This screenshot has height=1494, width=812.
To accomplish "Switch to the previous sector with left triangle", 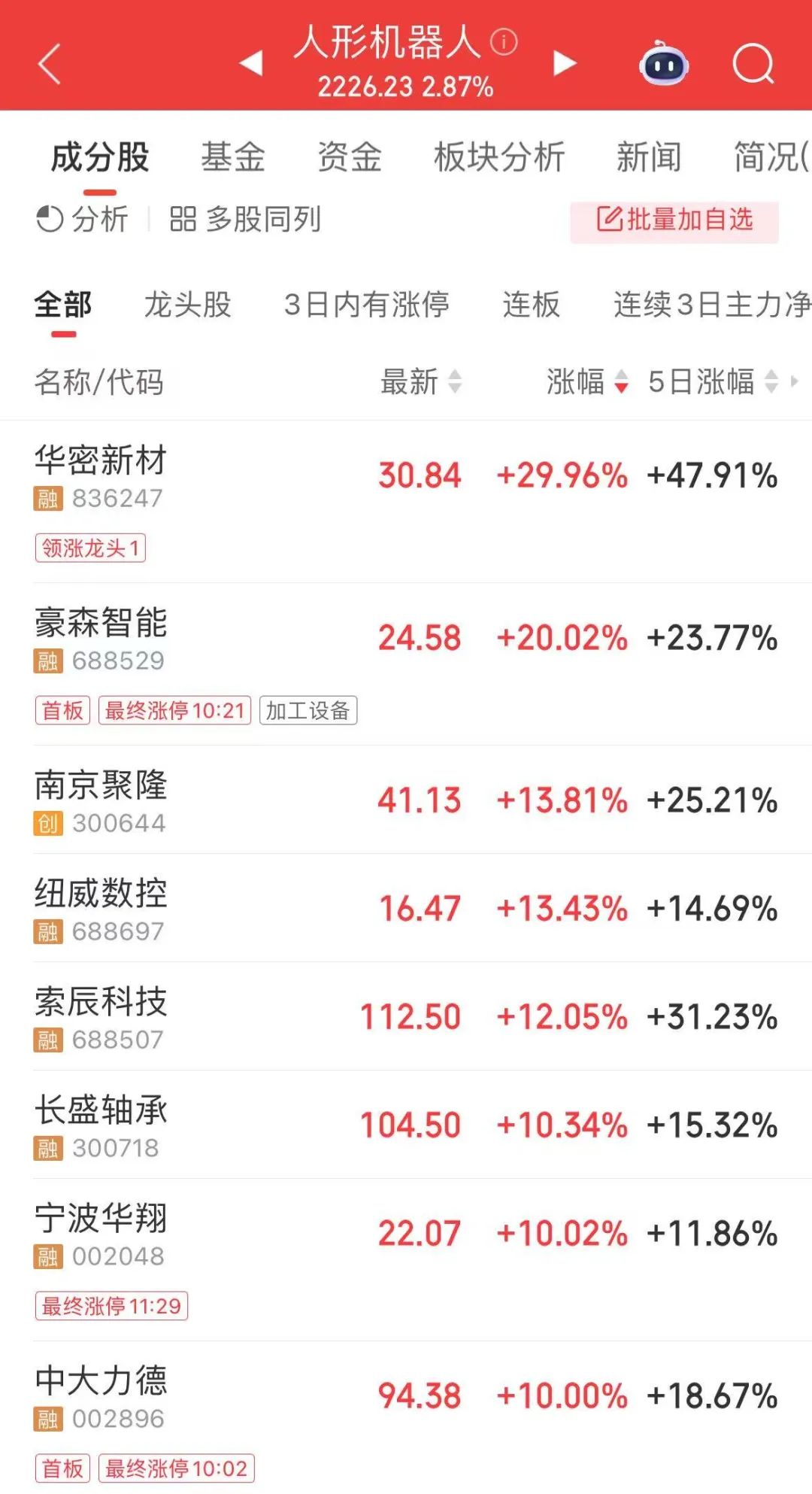I will coord(251,63).
